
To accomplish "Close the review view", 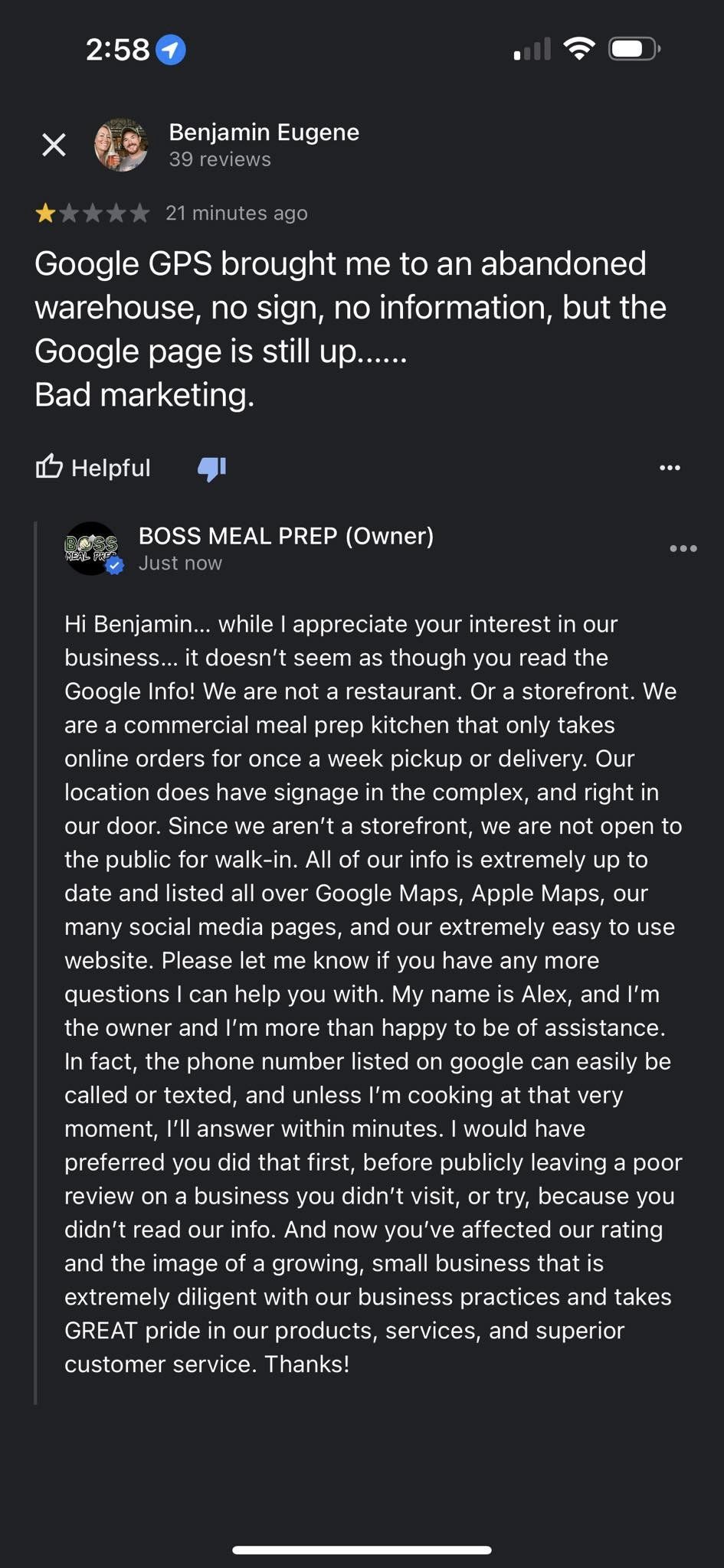I will (x=54, y=145).
